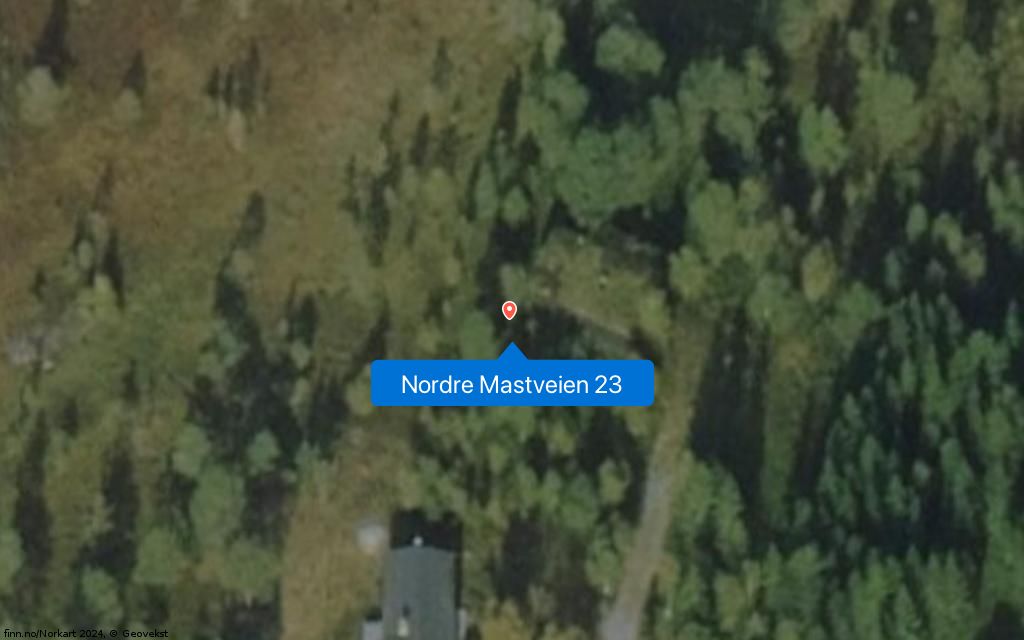
Task: Tap the red location pin marker
Action: (x=509, y=310)
